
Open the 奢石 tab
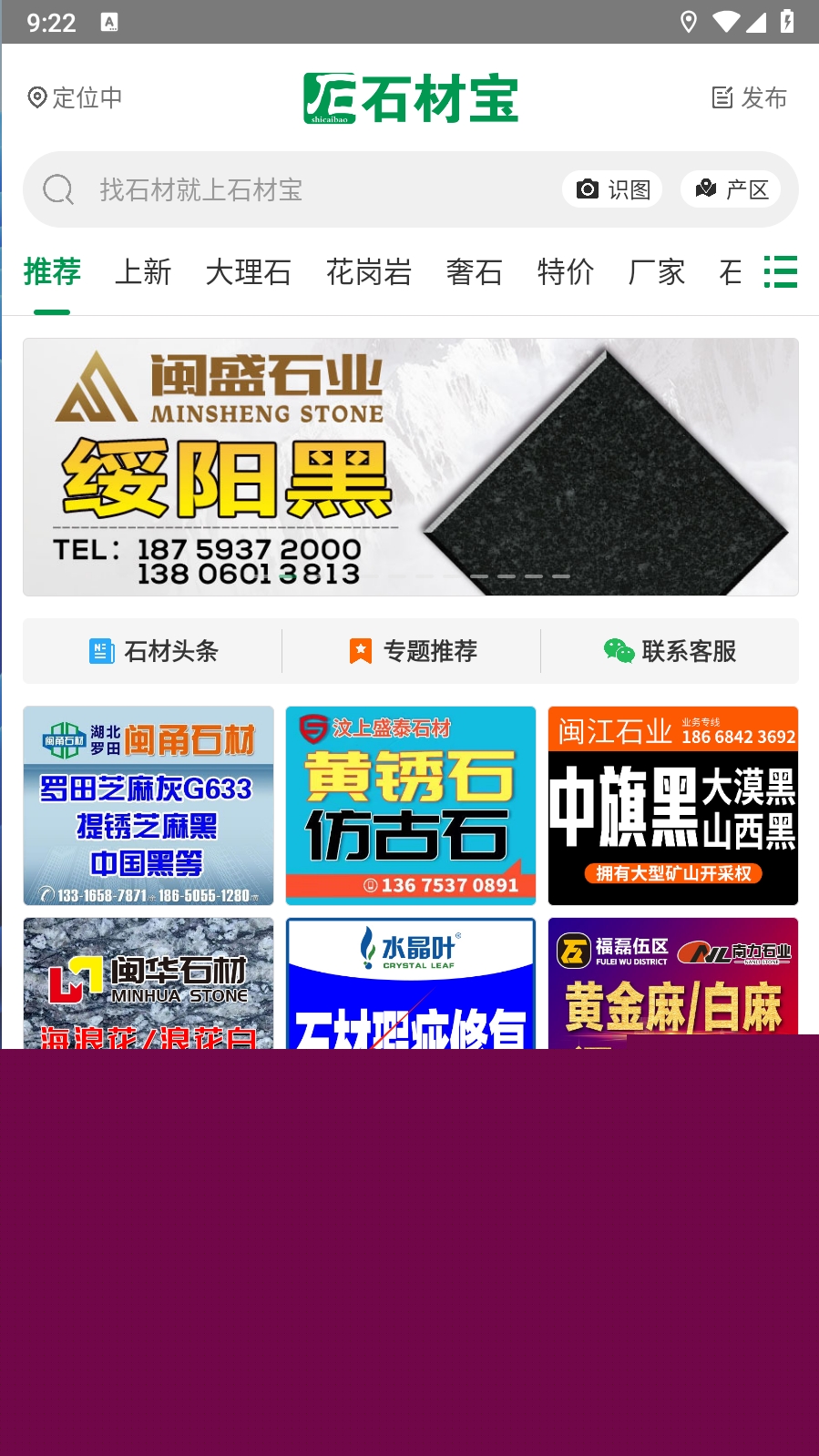tap(474, 271)
